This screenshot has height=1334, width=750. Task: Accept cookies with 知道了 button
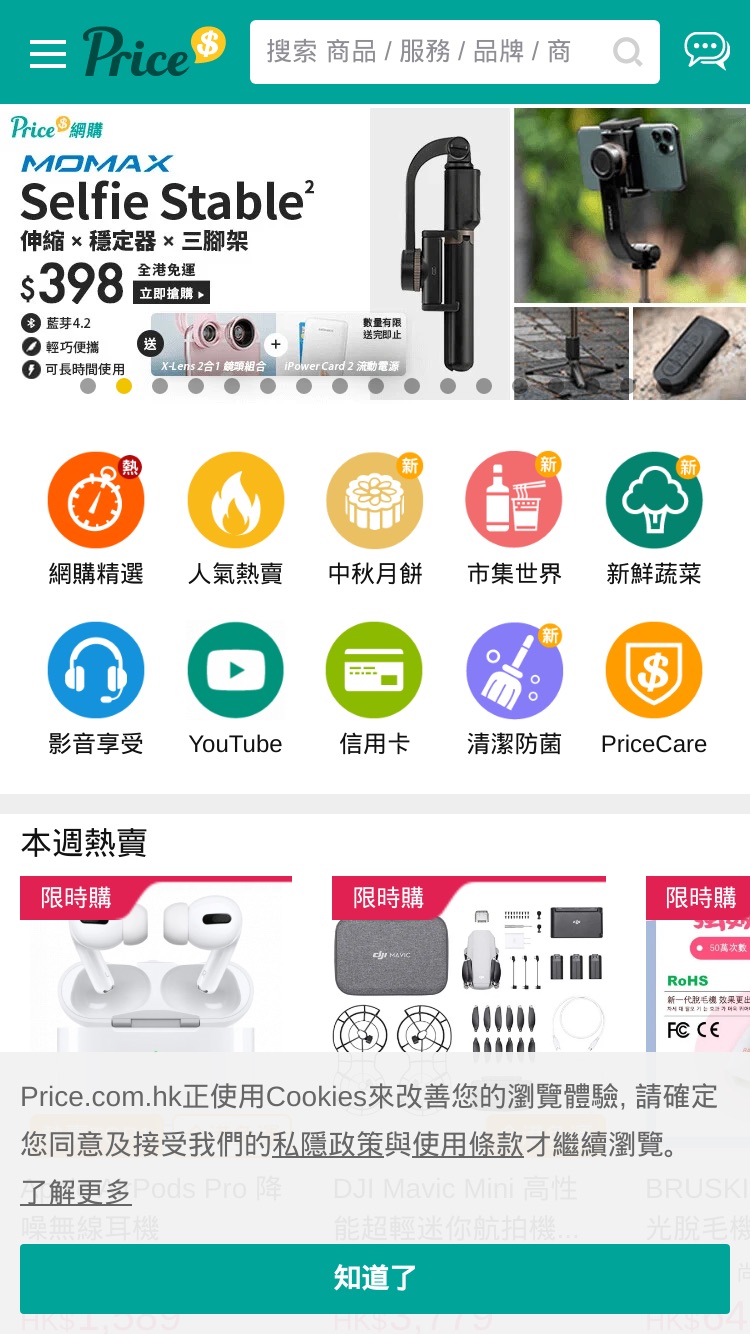(x=375, y=1278)
